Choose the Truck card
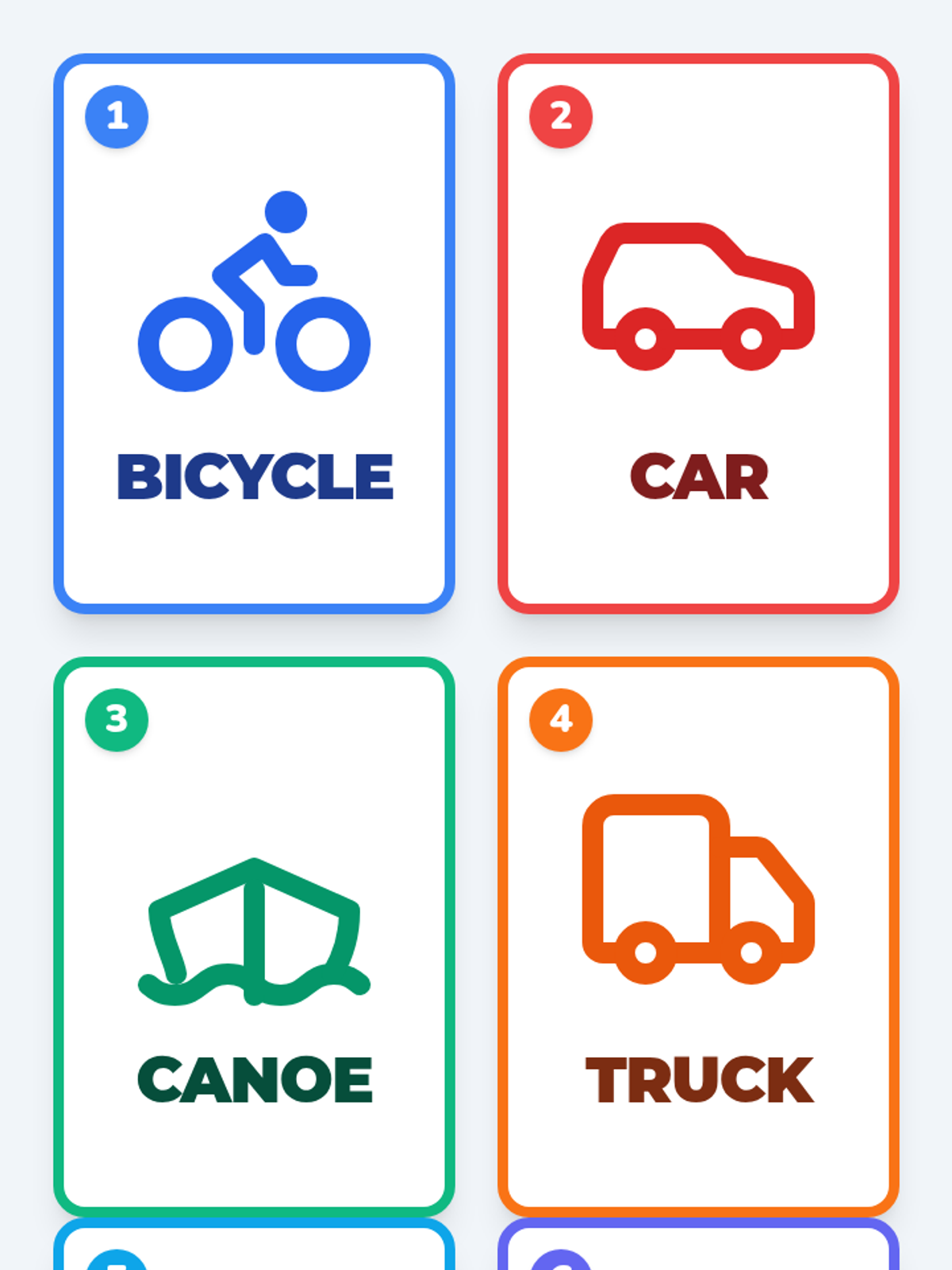The height and width of the screenshot is (1270, 952). pos(698,937)
